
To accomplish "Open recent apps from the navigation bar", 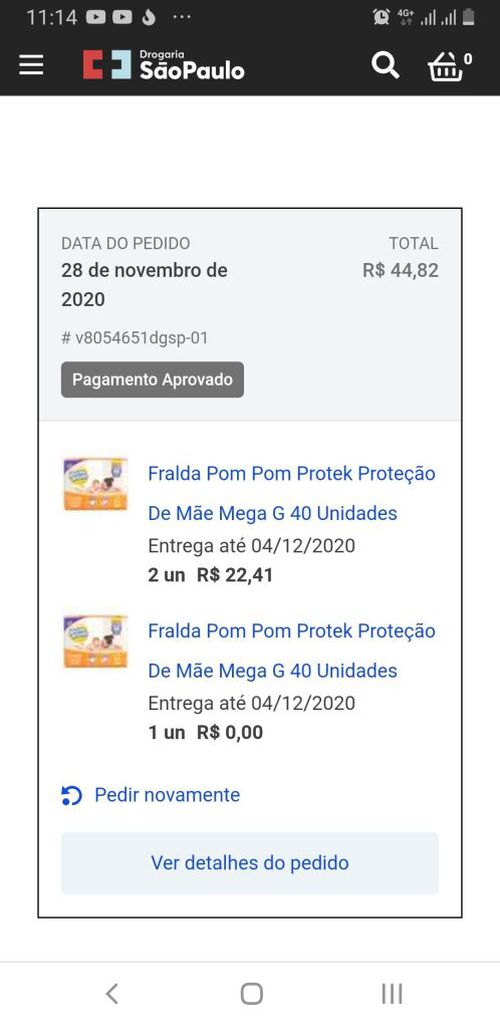I will [392, 994].
